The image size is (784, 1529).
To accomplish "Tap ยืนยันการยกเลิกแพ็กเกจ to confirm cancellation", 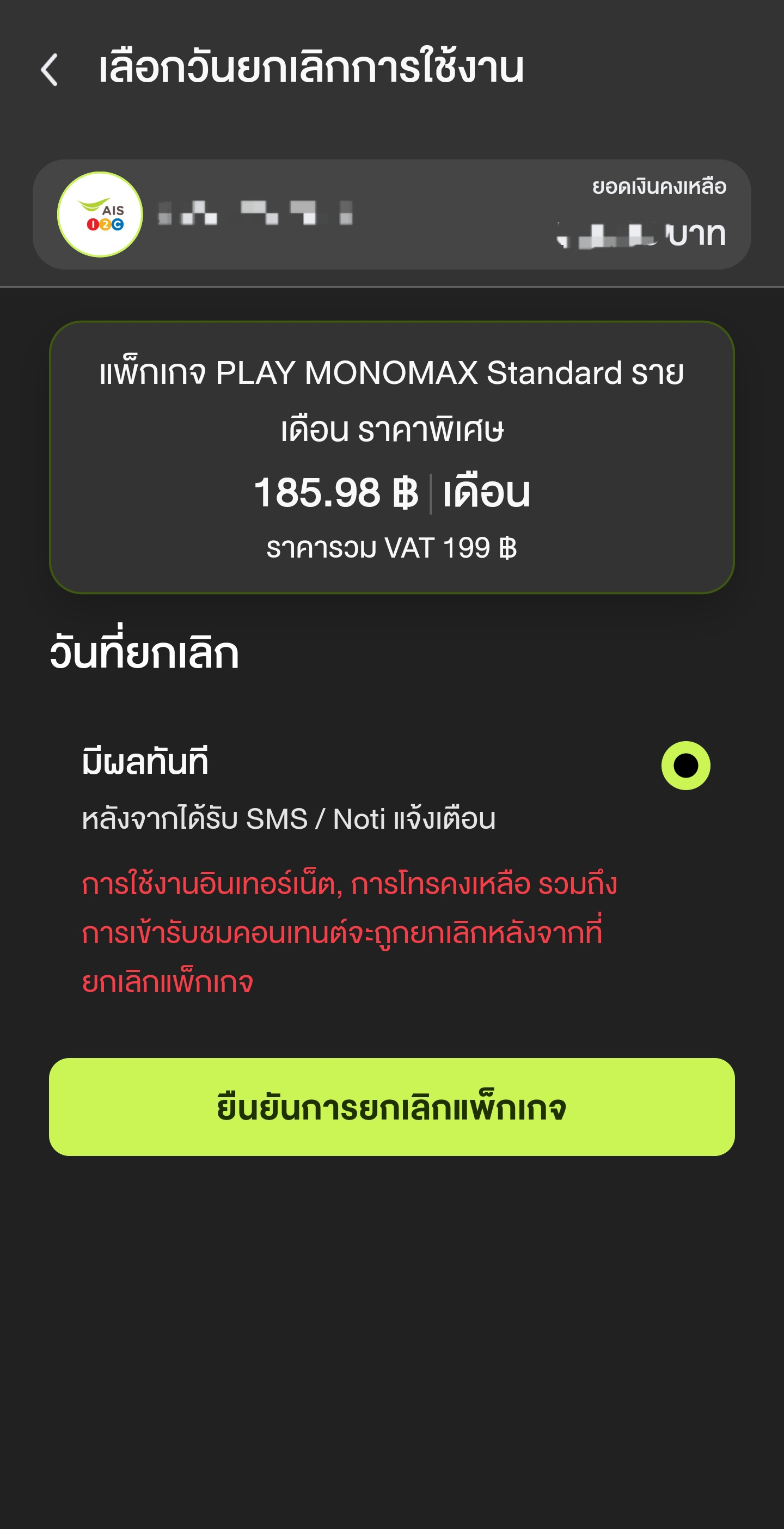I will coord(391,1106).
